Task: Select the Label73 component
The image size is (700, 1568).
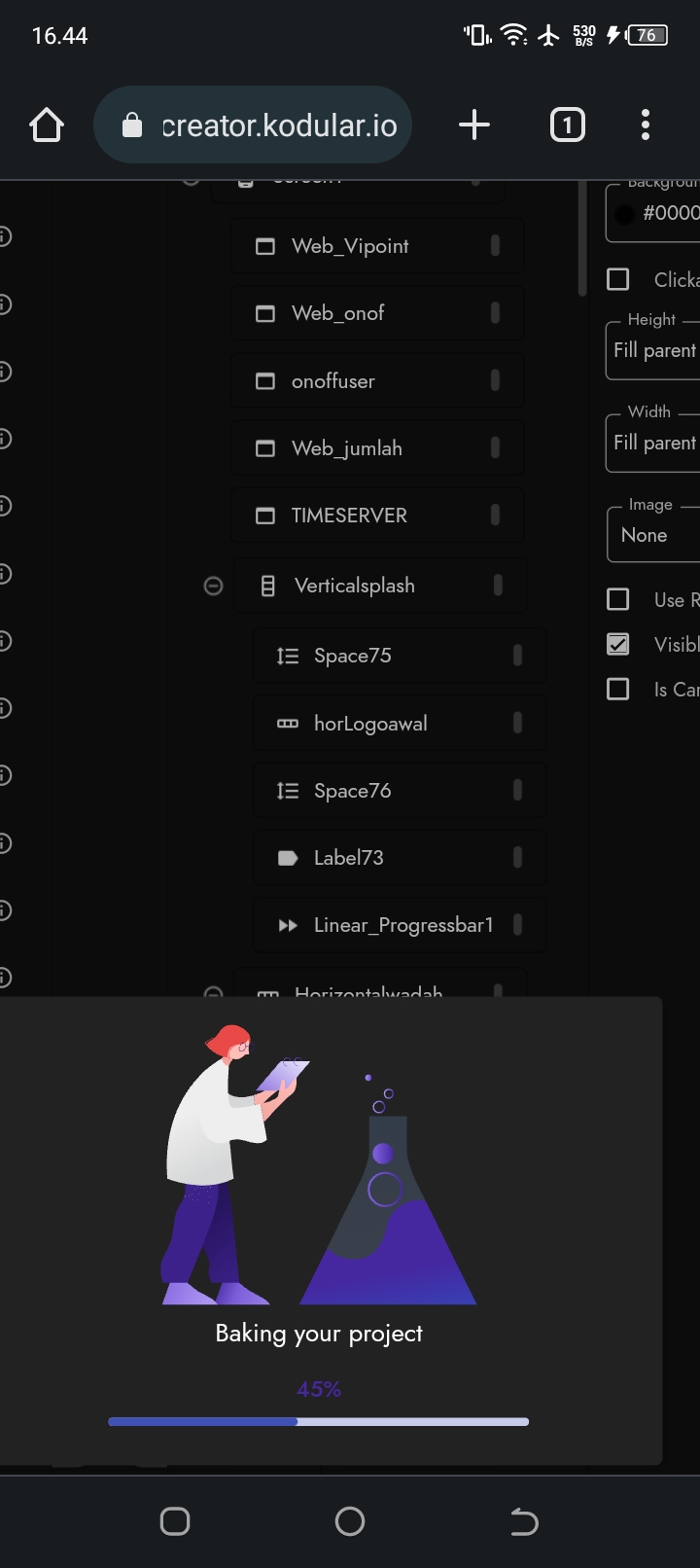Action: click(348, 858)
